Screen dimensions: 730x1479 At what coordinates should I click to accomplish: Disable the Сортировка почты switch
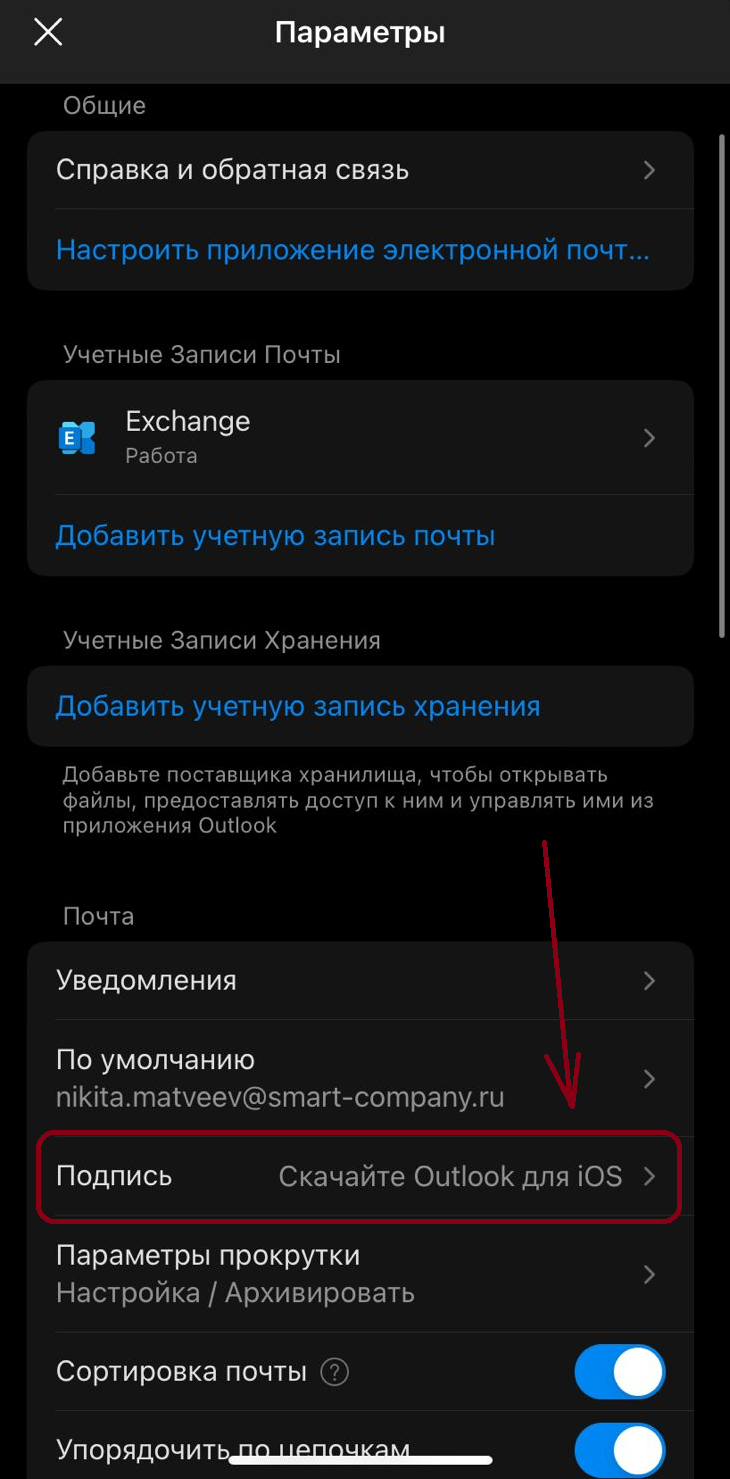(x=619, y=1371)
